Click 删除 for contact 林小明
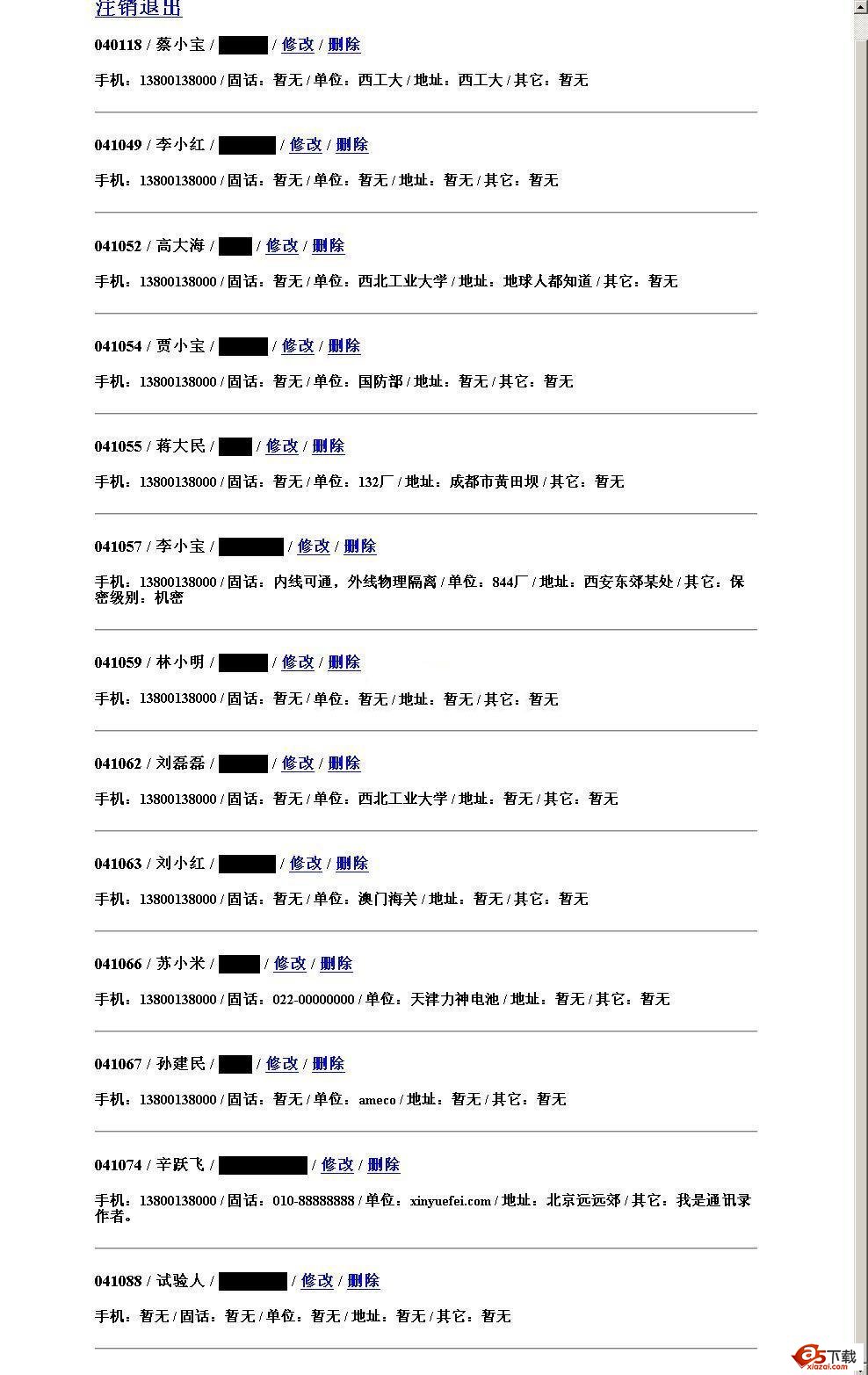 click(344, 663)
